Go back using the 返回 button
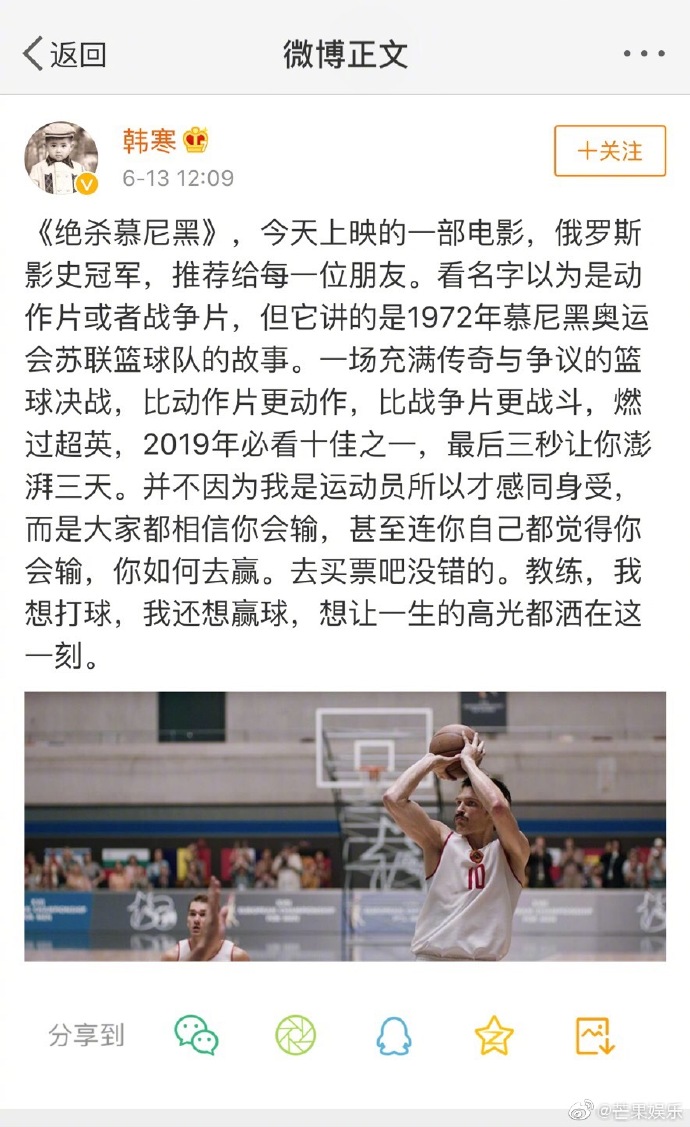Screen dimensions: 690x1127 pos(64,54)
